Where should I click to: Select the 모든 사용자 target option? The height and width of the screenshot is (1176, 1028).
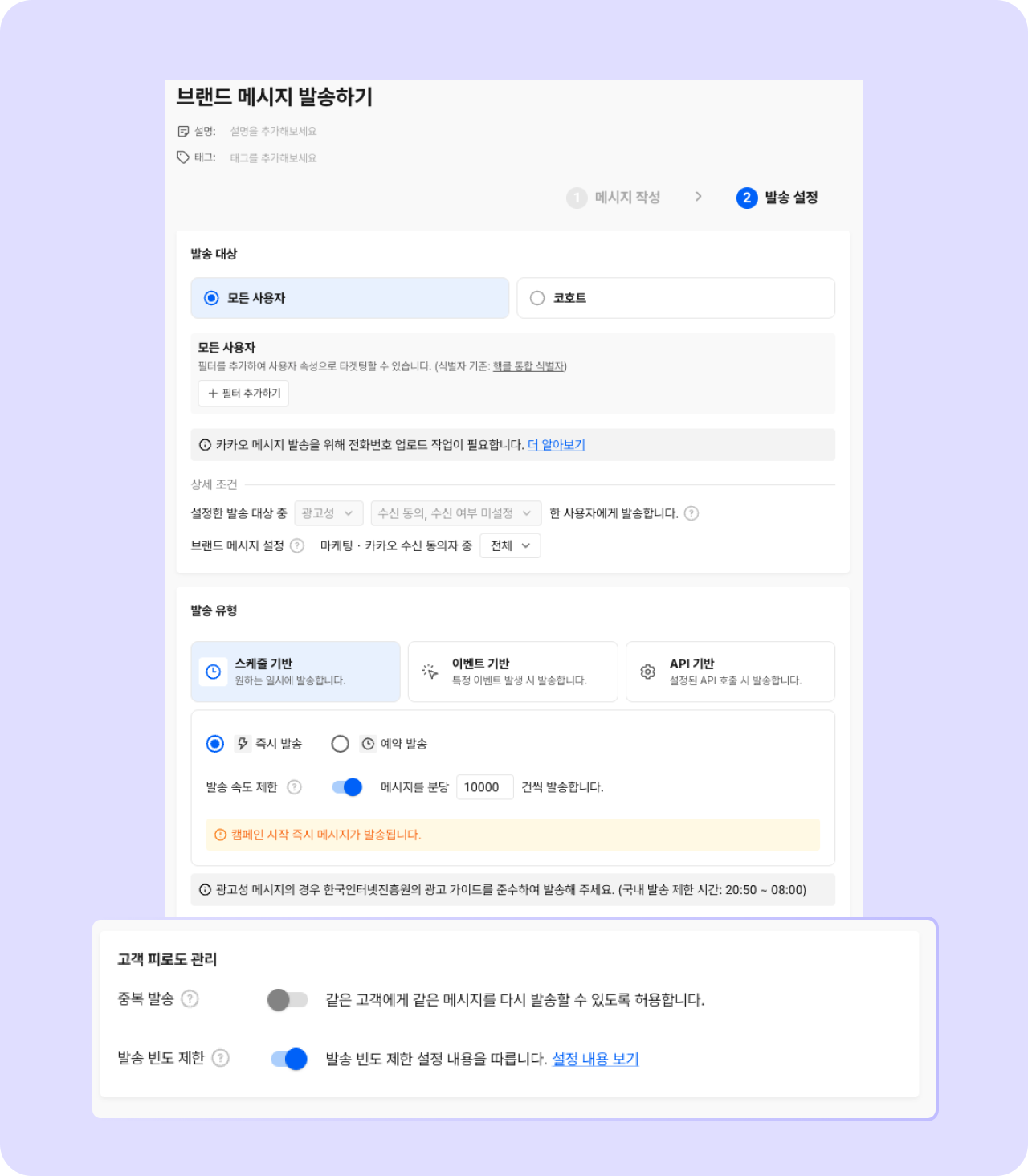pyautogui.click(x=349, y=298)
